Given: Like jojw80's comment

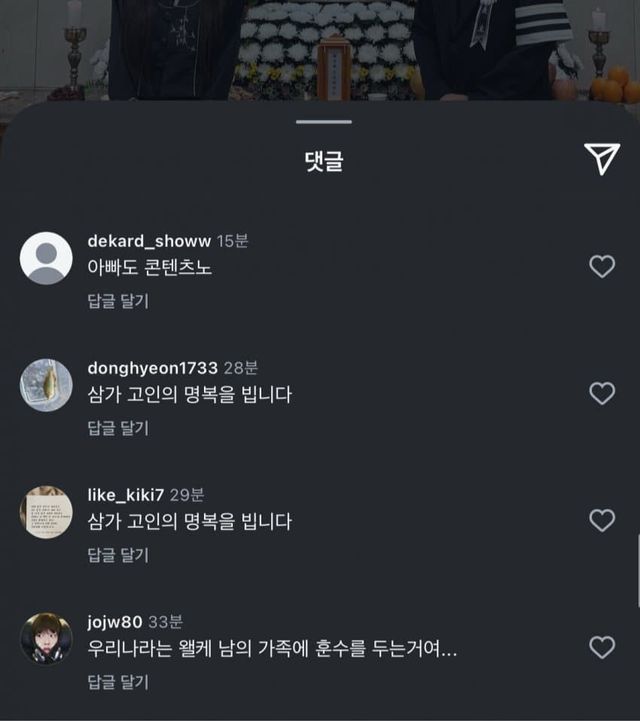Looking at the screenshot, I should [x=601, y=647].
